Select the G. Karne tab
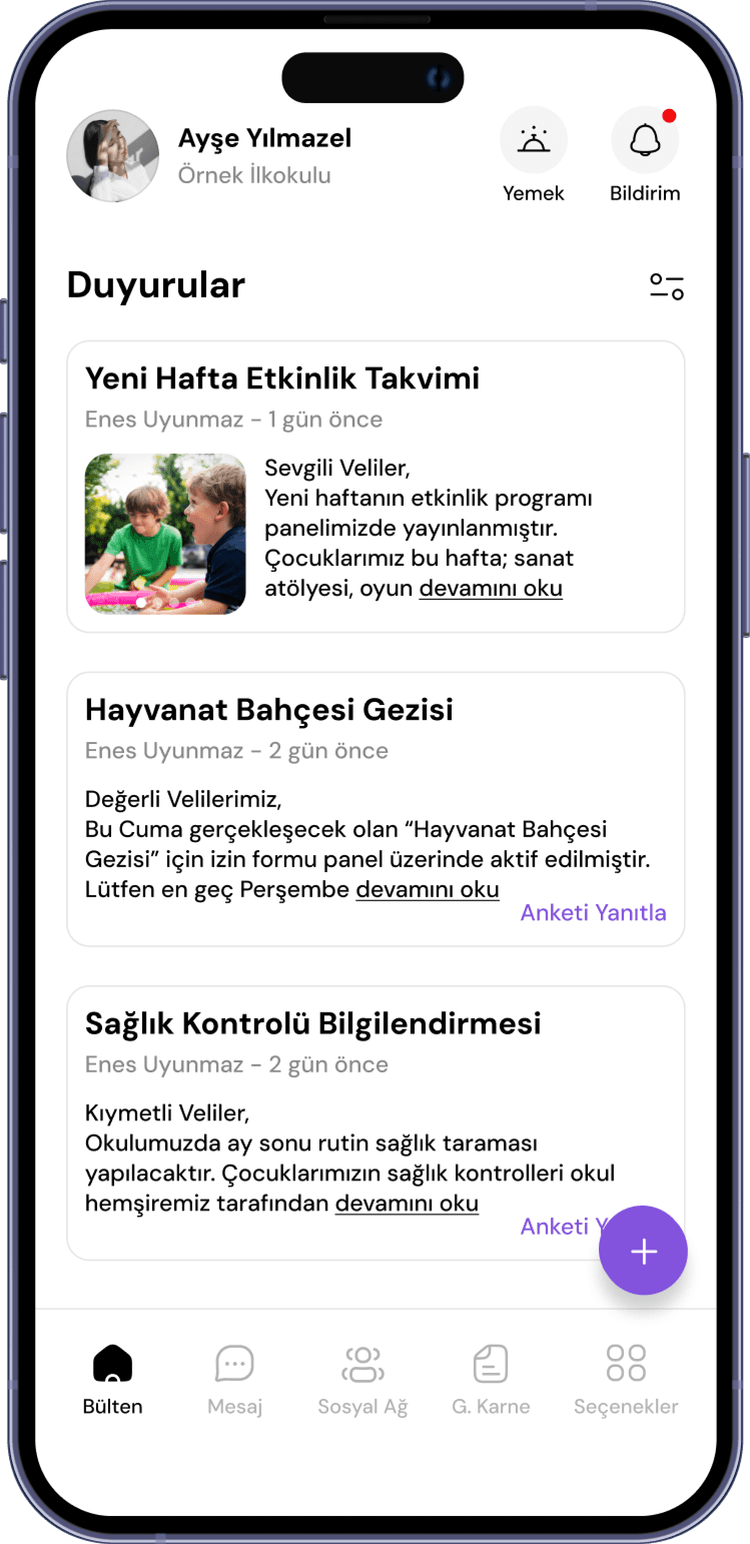Screen dimensions: 750x1544 (491, 1378)
